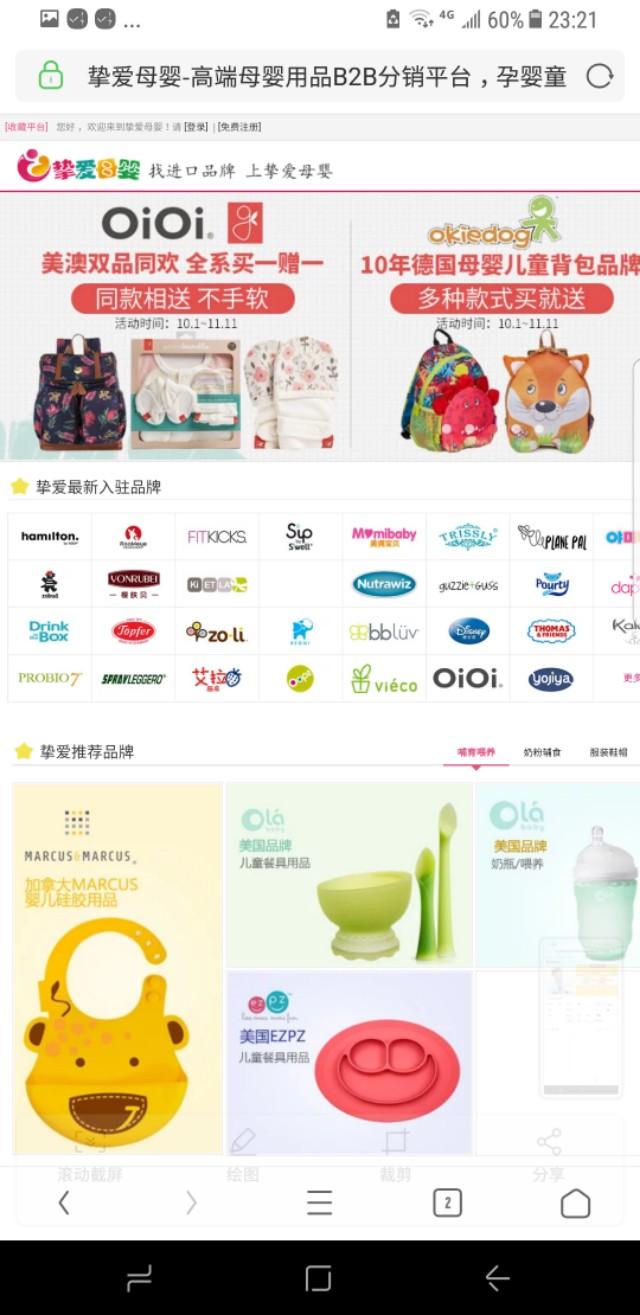
Task: Open the viéco brand tile
Action: pyautogui.click(x=384, y=679)
